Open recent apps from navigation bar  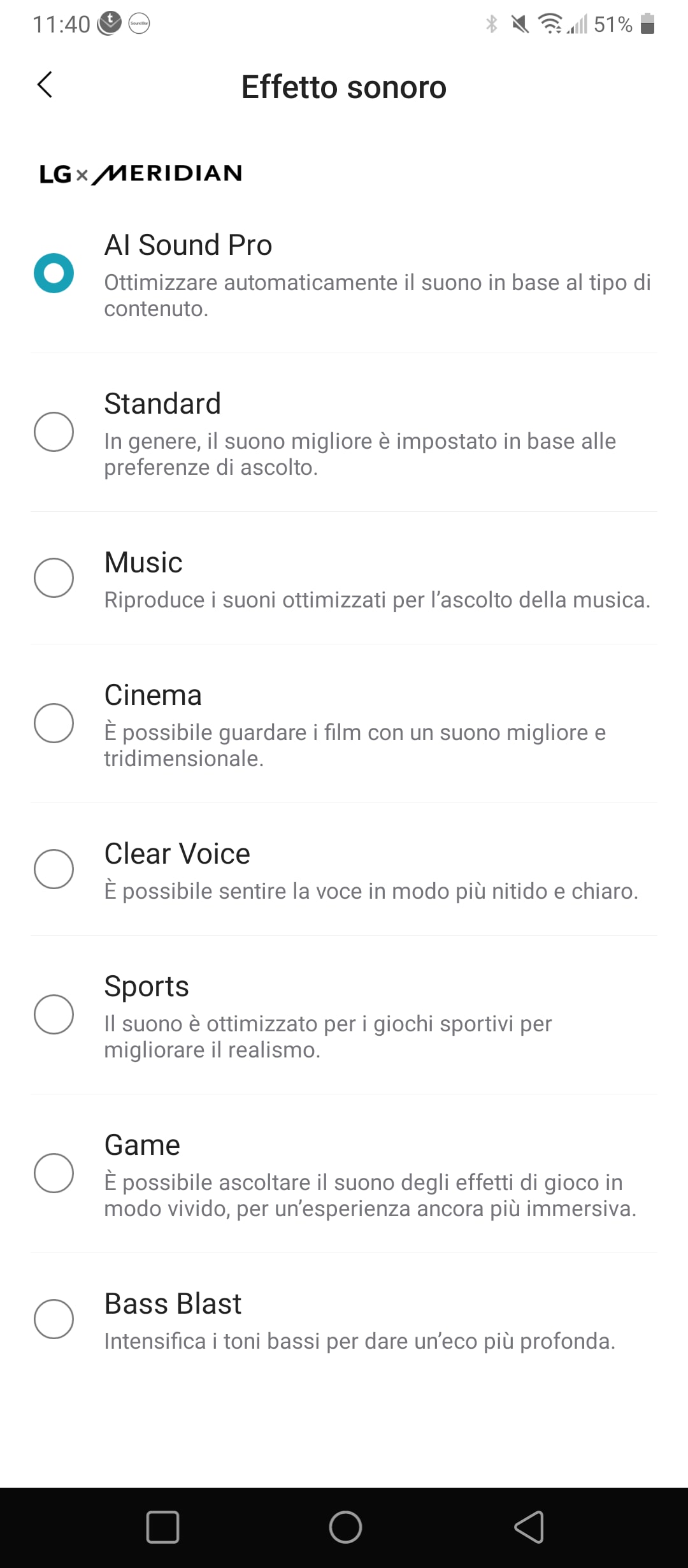(x=162, y=1527)
